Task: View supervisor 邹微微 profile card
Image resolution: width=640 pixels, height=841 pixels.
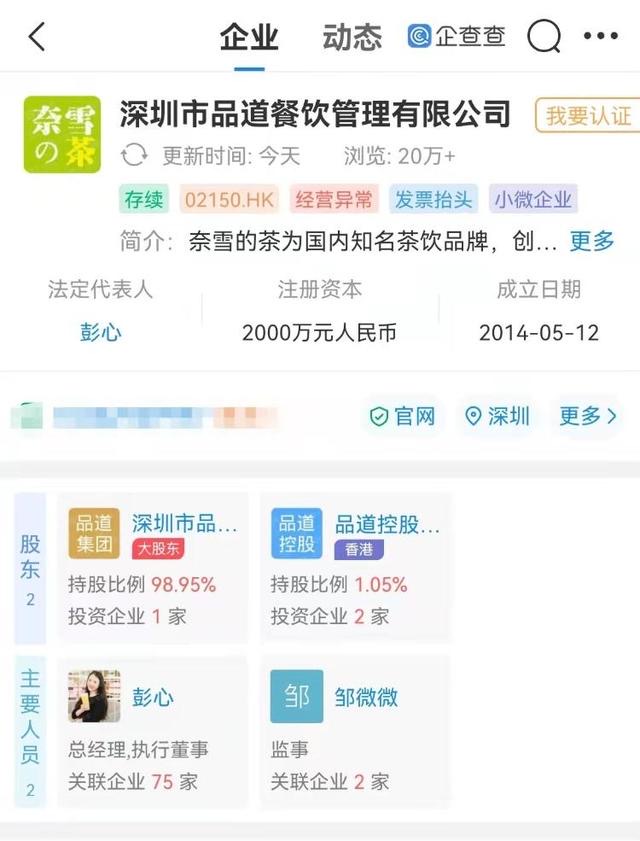Action: click(355, 731)
